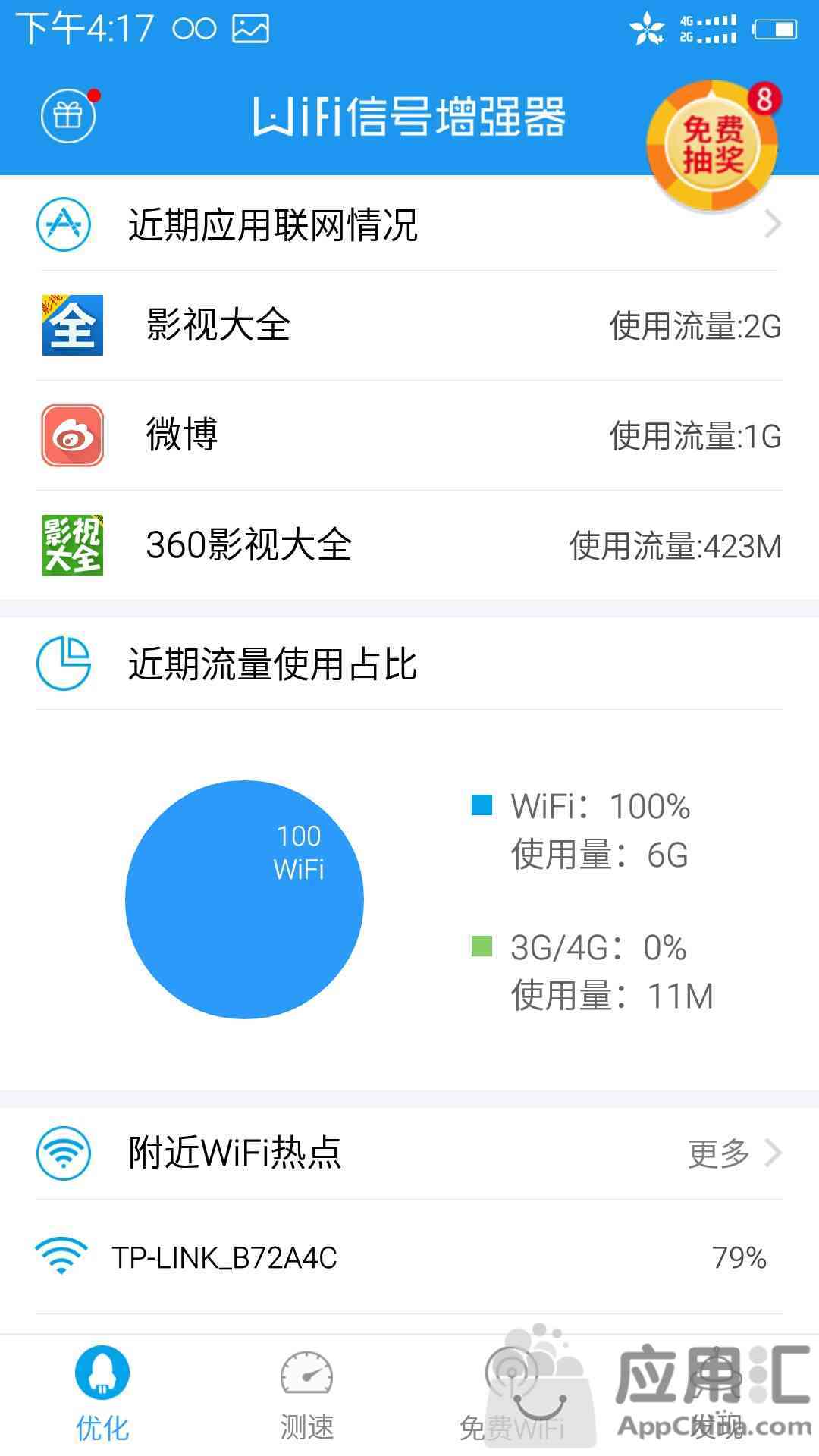View 更多 nearby WiFi hotspots
Screen dimensions: 819x1456
[733, 1153]
